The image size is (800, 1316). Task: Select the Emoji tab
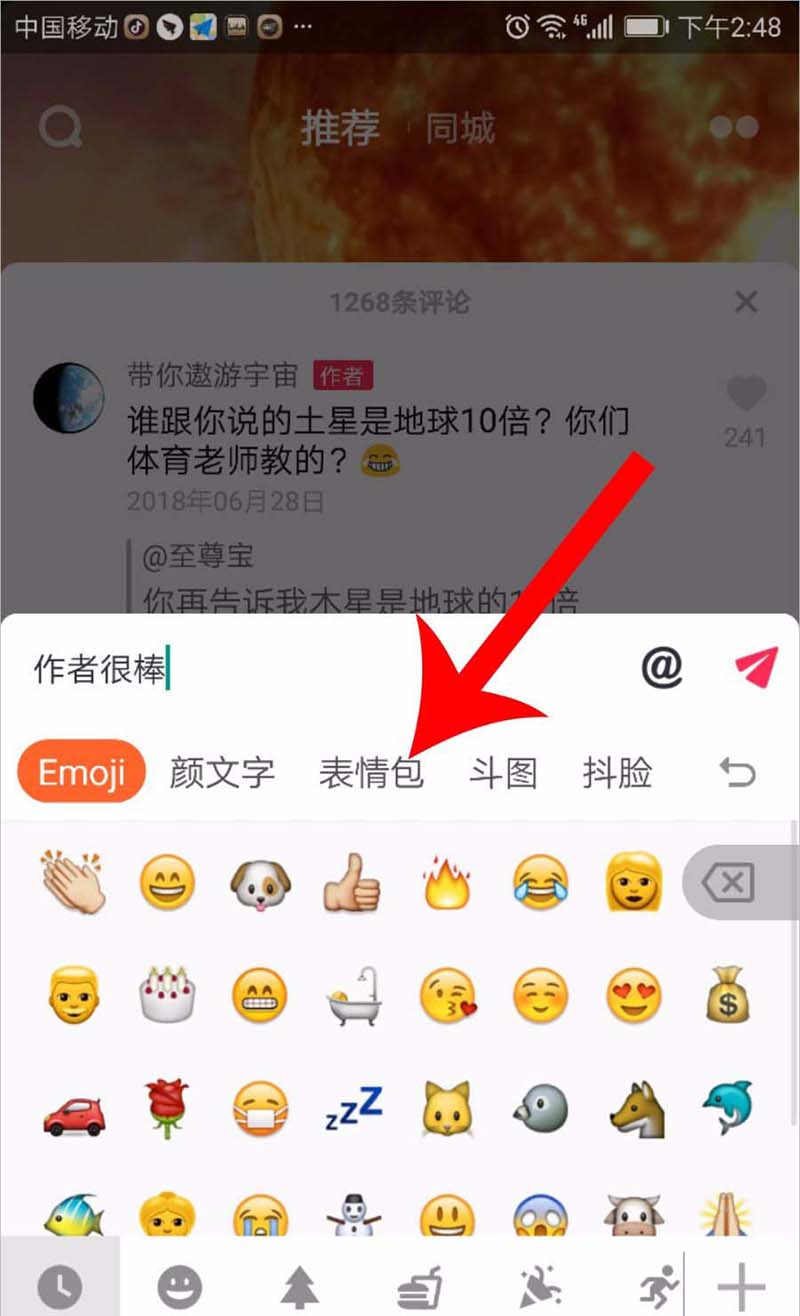[x=82, y=772]
